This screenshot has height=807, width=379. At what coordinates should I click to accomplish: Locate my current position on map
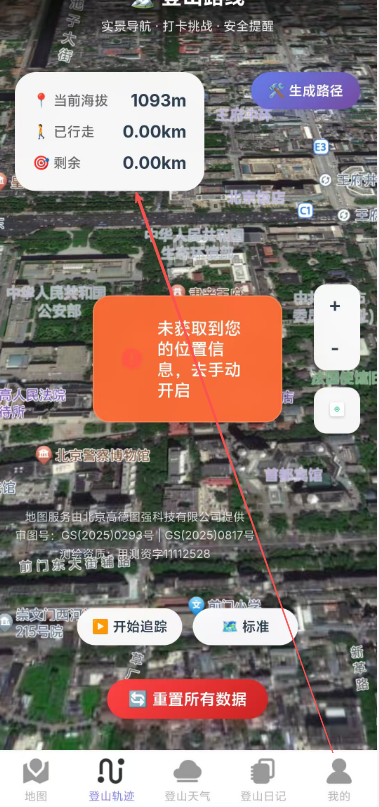[337, 410]
